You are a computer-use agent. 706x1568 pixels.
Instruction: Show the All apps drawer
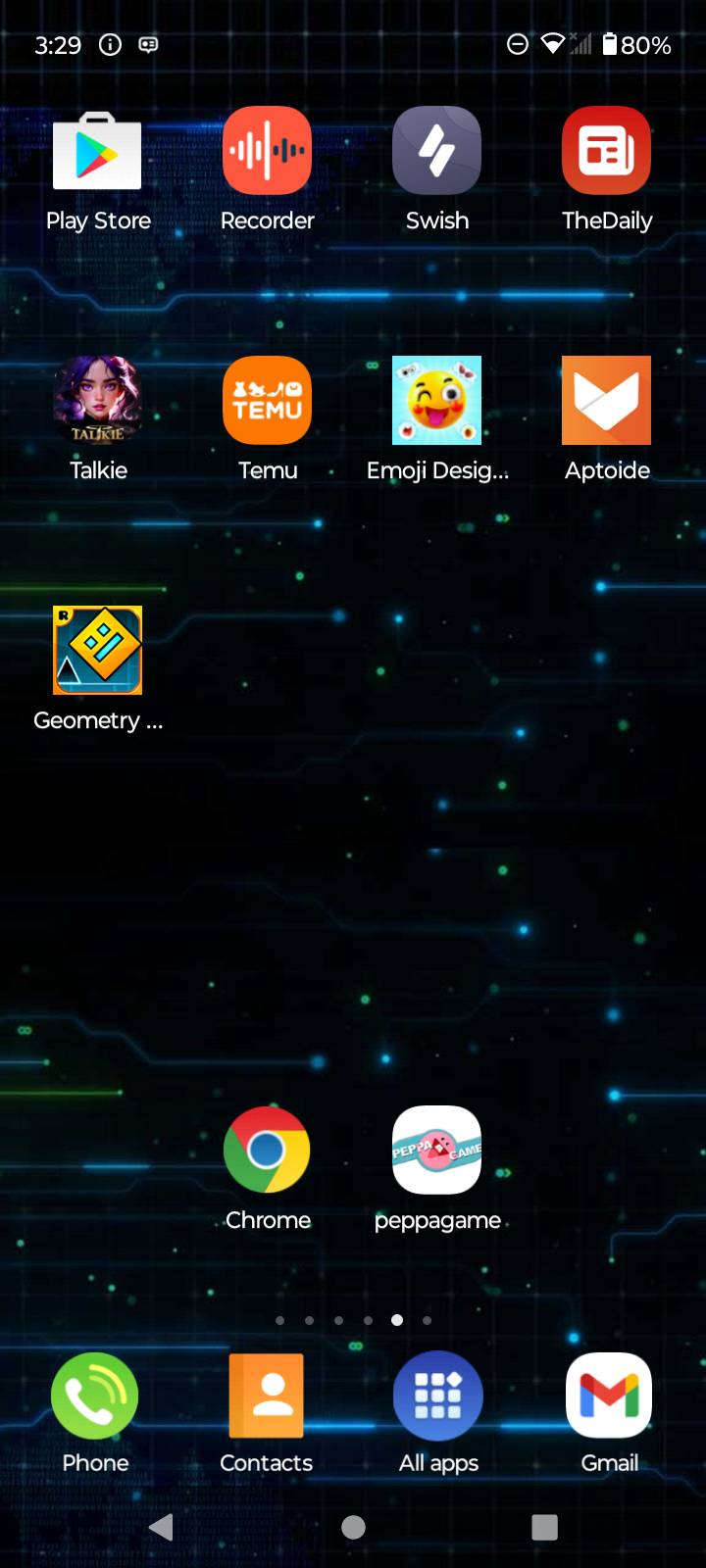438,1396
